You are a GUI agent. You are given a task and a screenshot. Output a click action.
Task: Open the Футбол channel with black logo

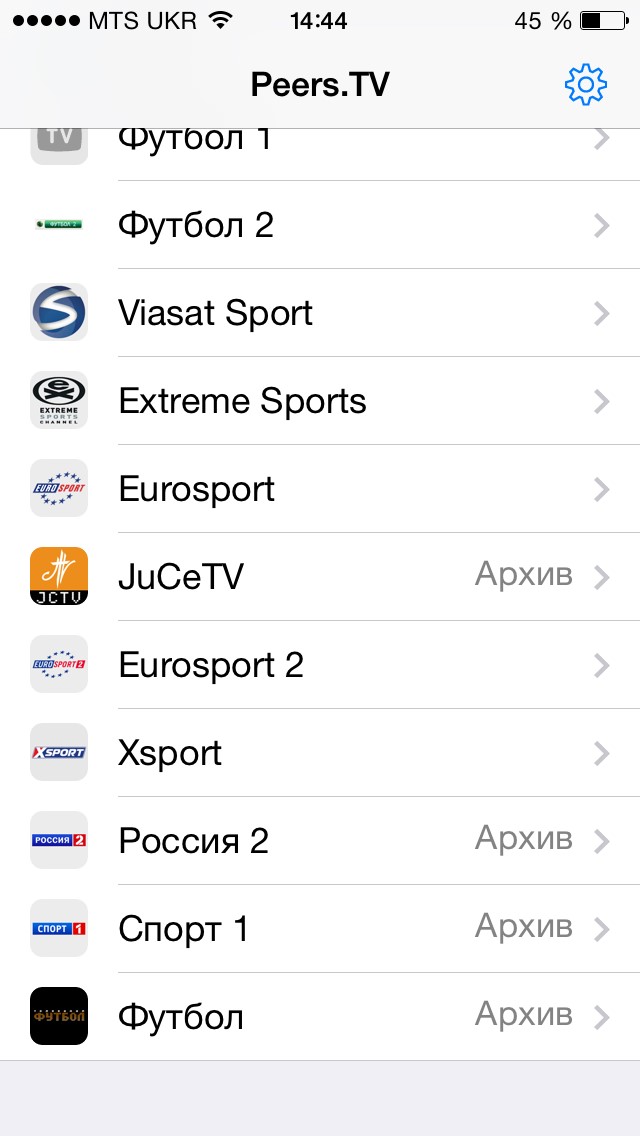point(320,1016)
